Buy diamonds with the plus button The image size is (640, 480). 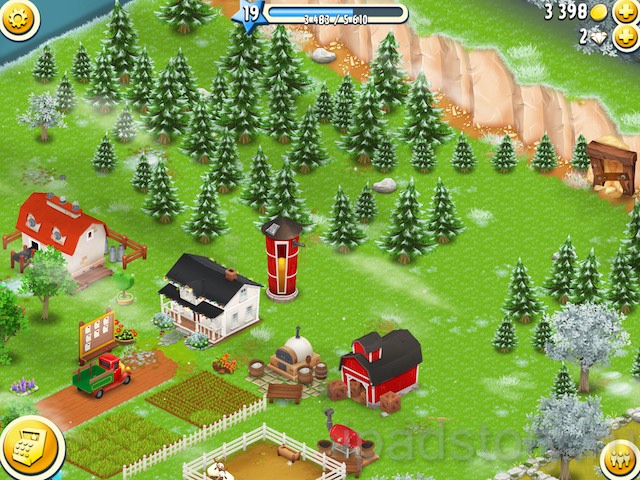pyautogui.click(x=625, y=37)
